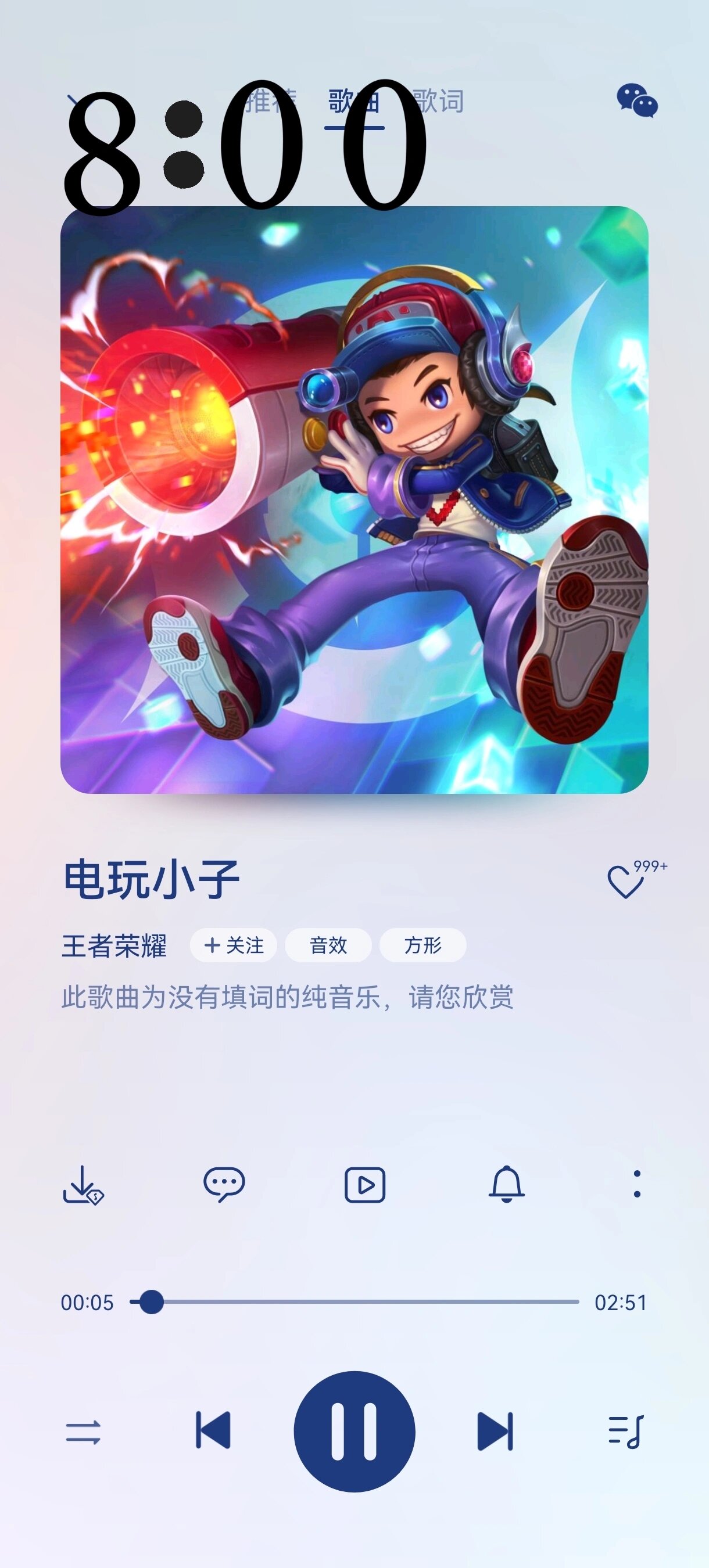Open the 王者荣耀 artist page
The image size is (709, 1568).
point(114,946)
